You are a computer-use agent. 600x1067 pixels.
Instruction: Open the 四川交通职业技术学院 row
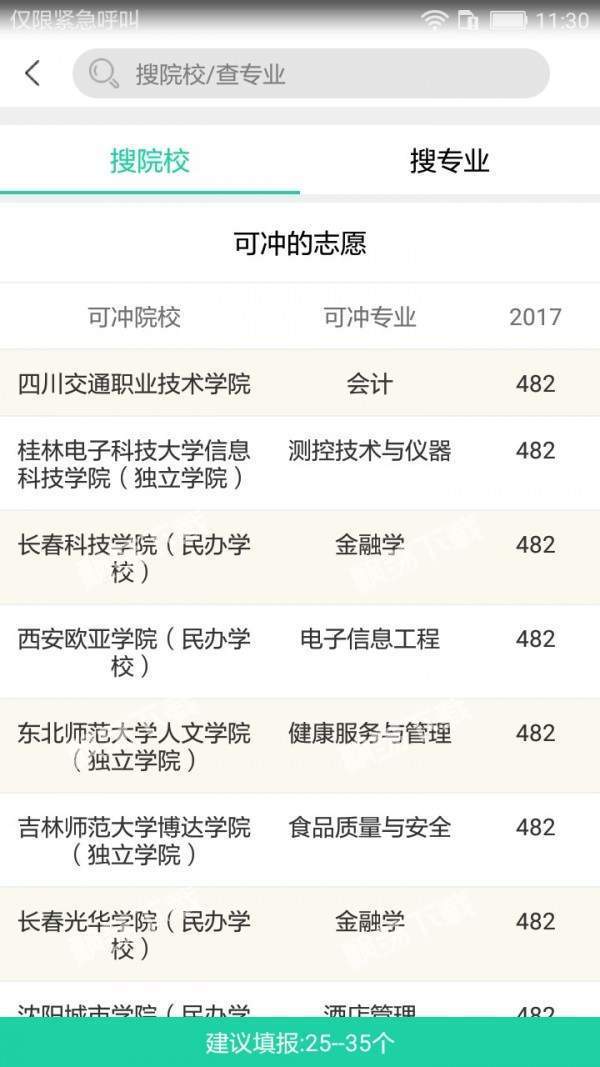(135, 384)
